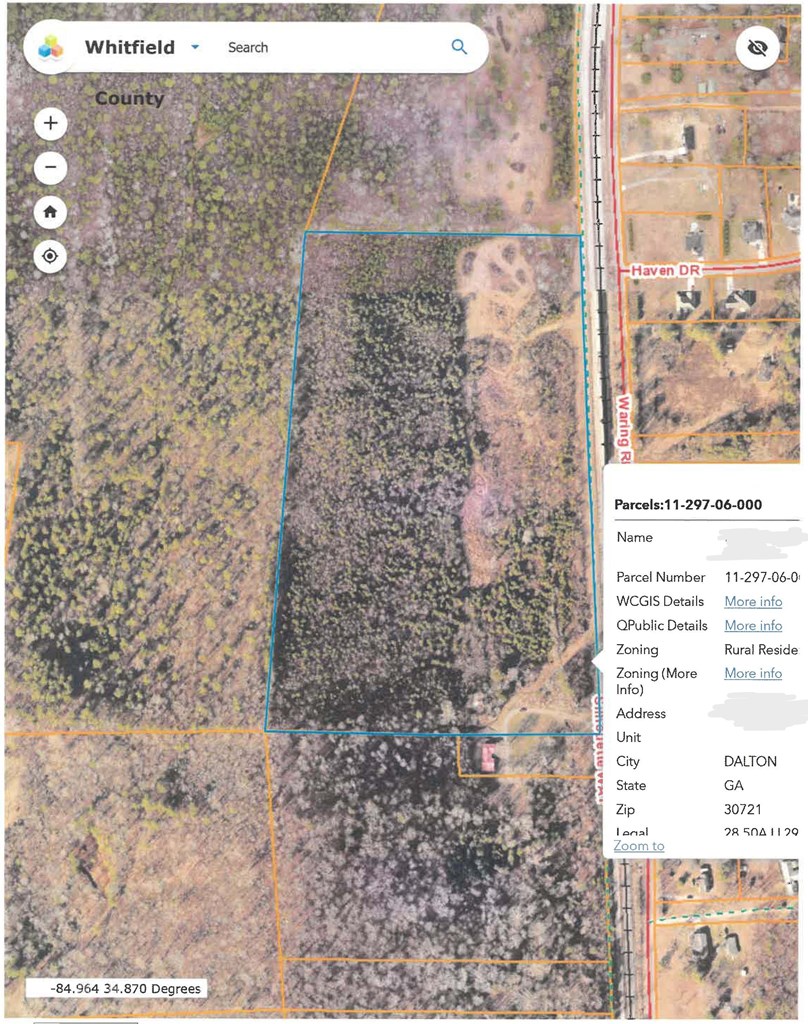Reset map to the home extent
Image resolution: width=808 pixels, height=1024 pixels.
pos(51,212)
